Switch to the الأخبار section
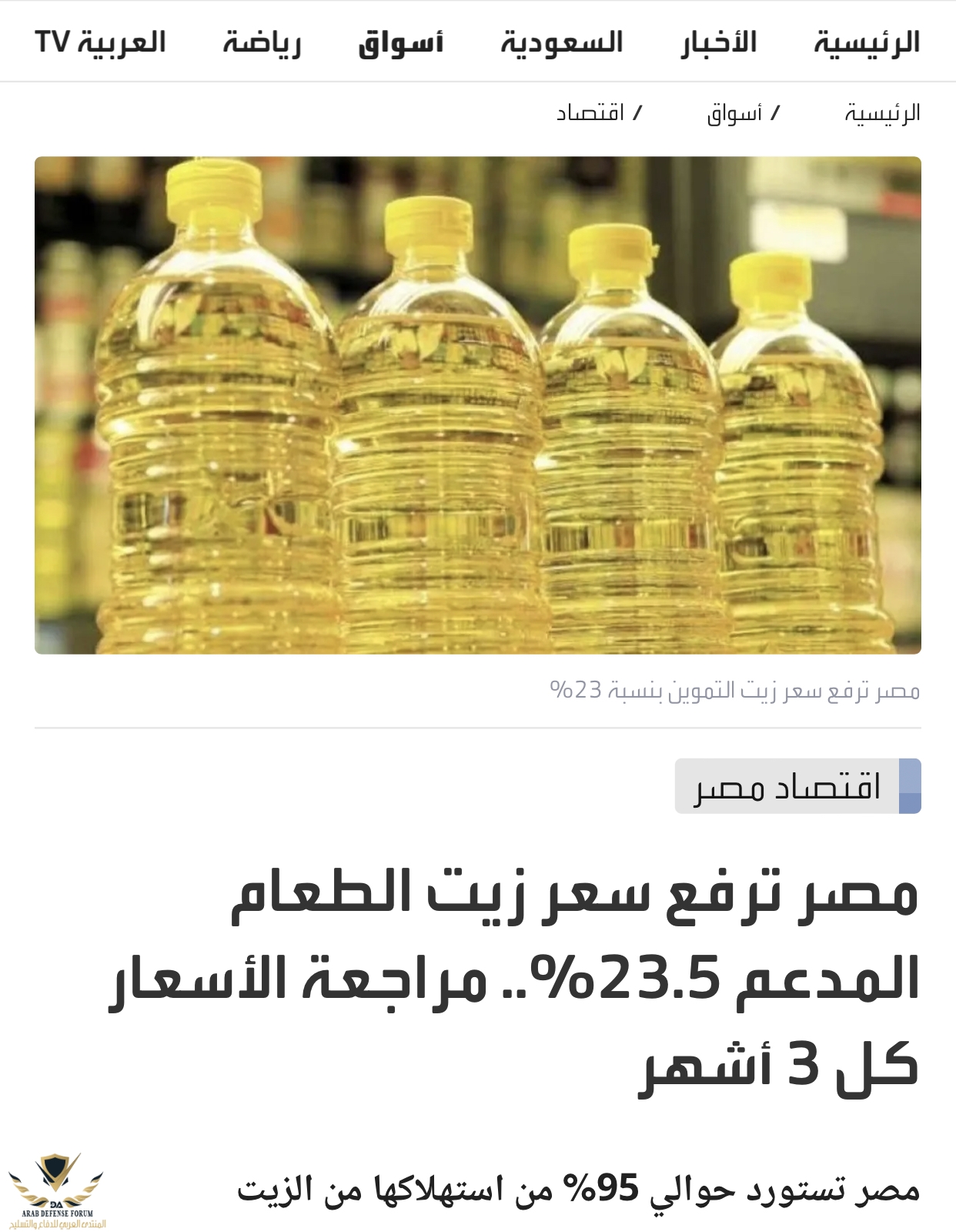956x1232 pixels. 718,42
